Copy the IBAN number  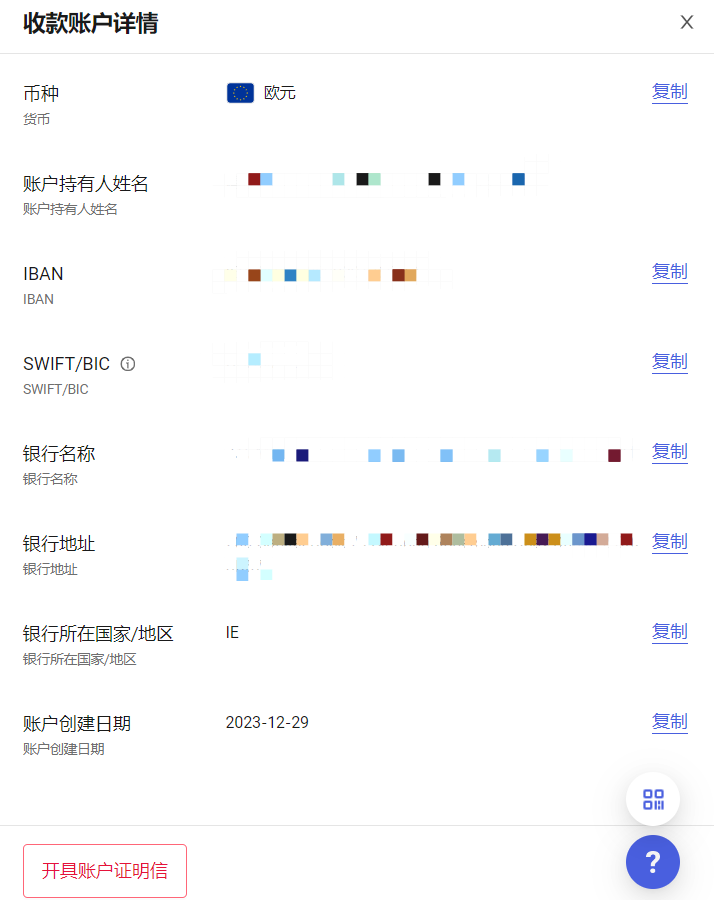point(669,272)
